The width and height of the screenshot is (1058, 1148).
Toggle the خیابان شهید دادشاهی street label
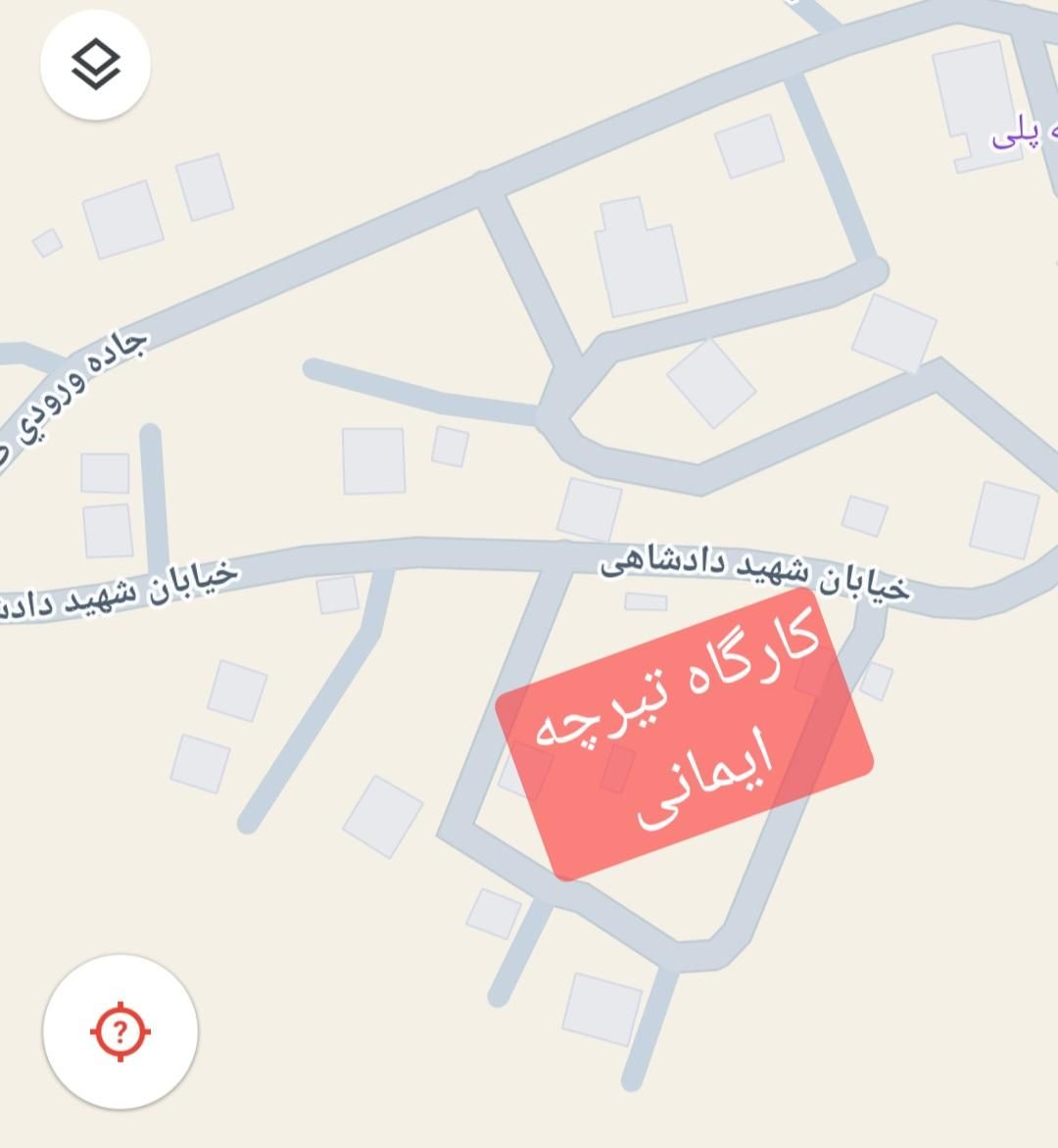pos(754,568)
